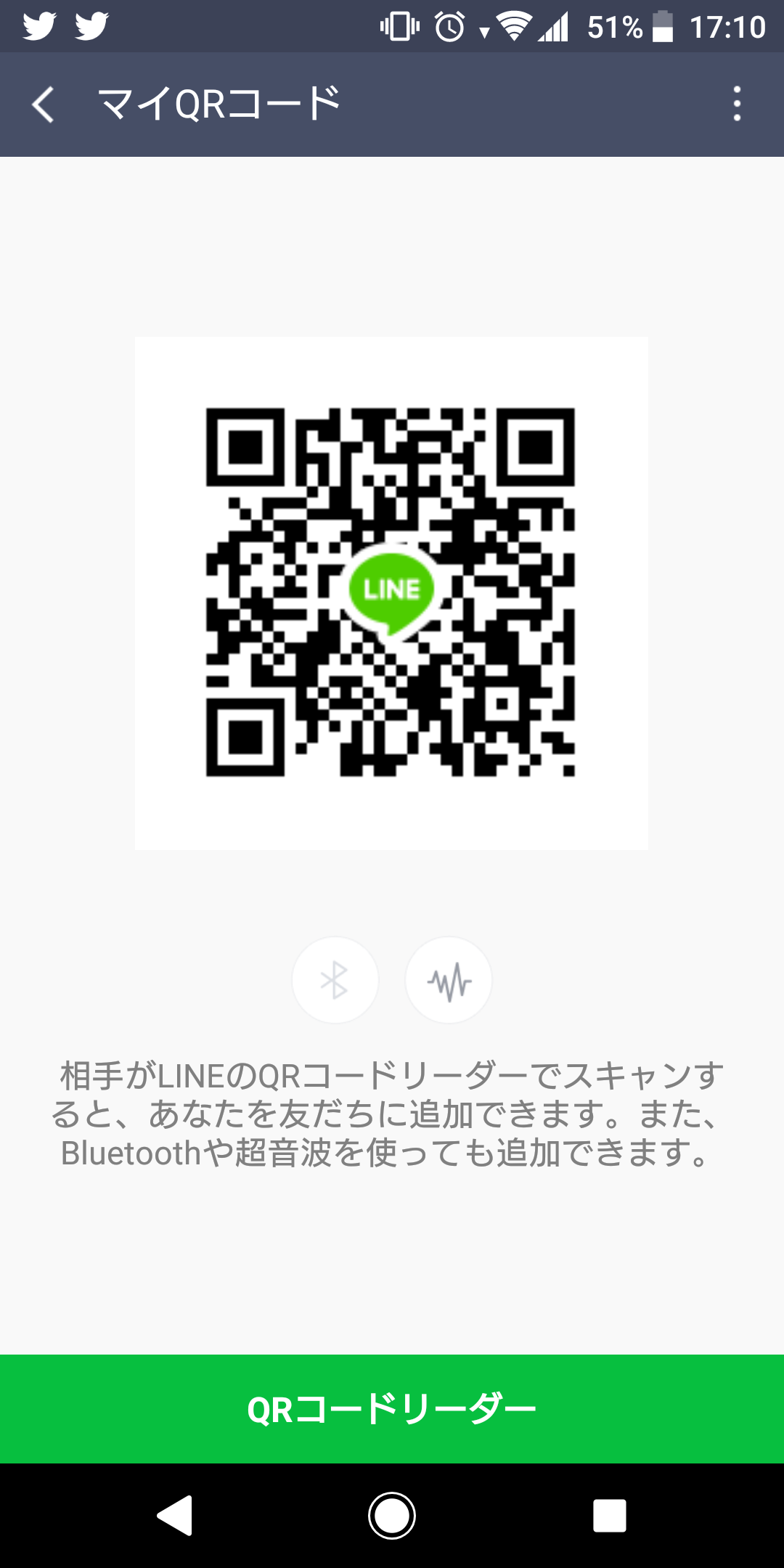784x1568 pixels.
Task: Open the three-dot overflow menu
Action: (737, 105)
